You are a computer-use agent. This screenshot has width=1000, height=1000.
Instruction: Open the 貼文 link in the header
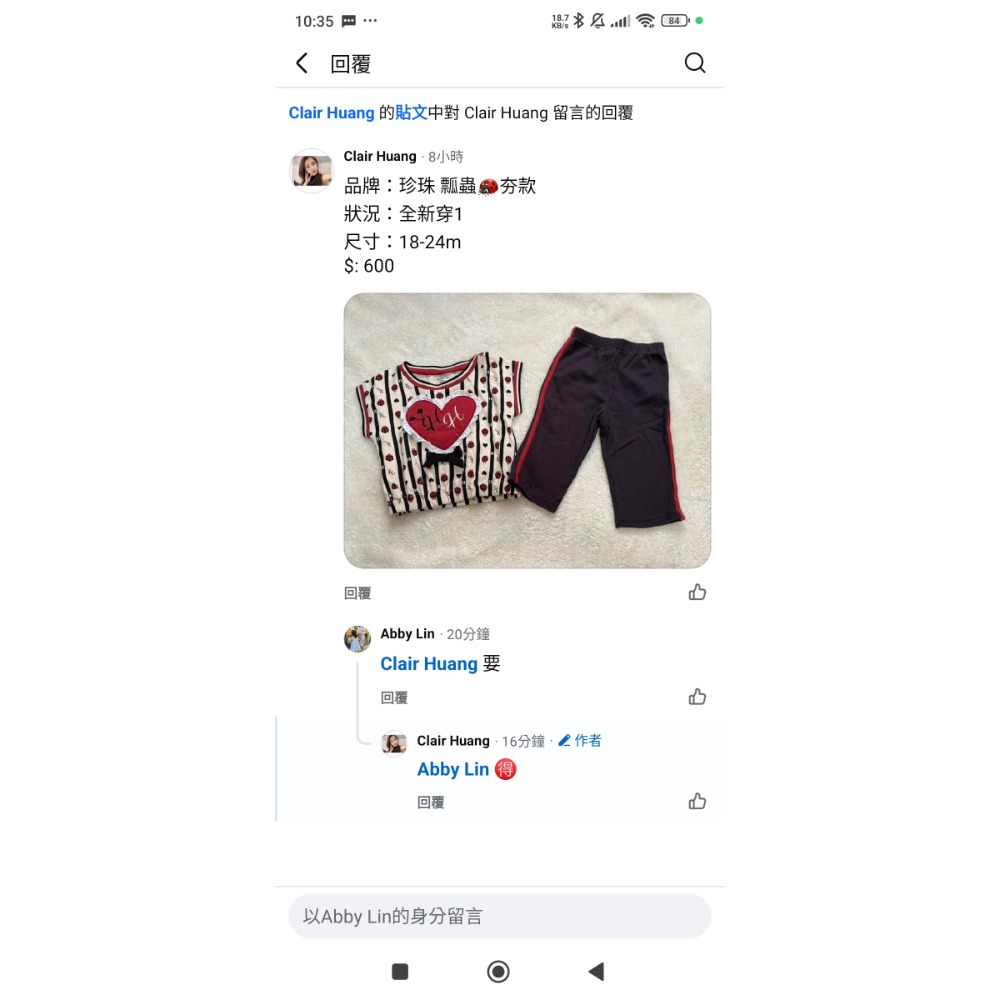click(x=411, y=113)
